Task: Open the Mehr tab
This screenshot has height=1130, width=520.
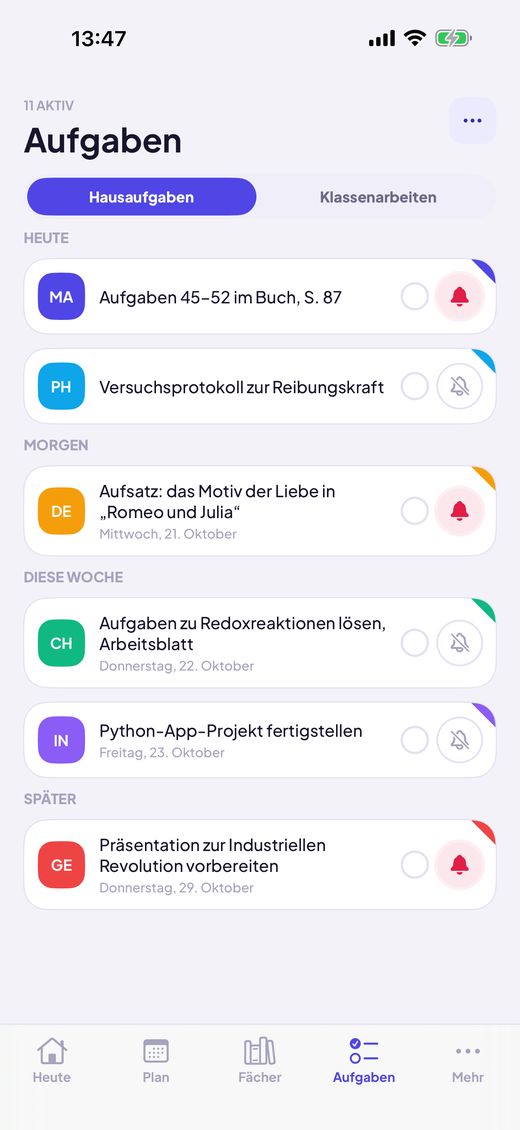Action: pyautogui.click(x=468, y=1061)
